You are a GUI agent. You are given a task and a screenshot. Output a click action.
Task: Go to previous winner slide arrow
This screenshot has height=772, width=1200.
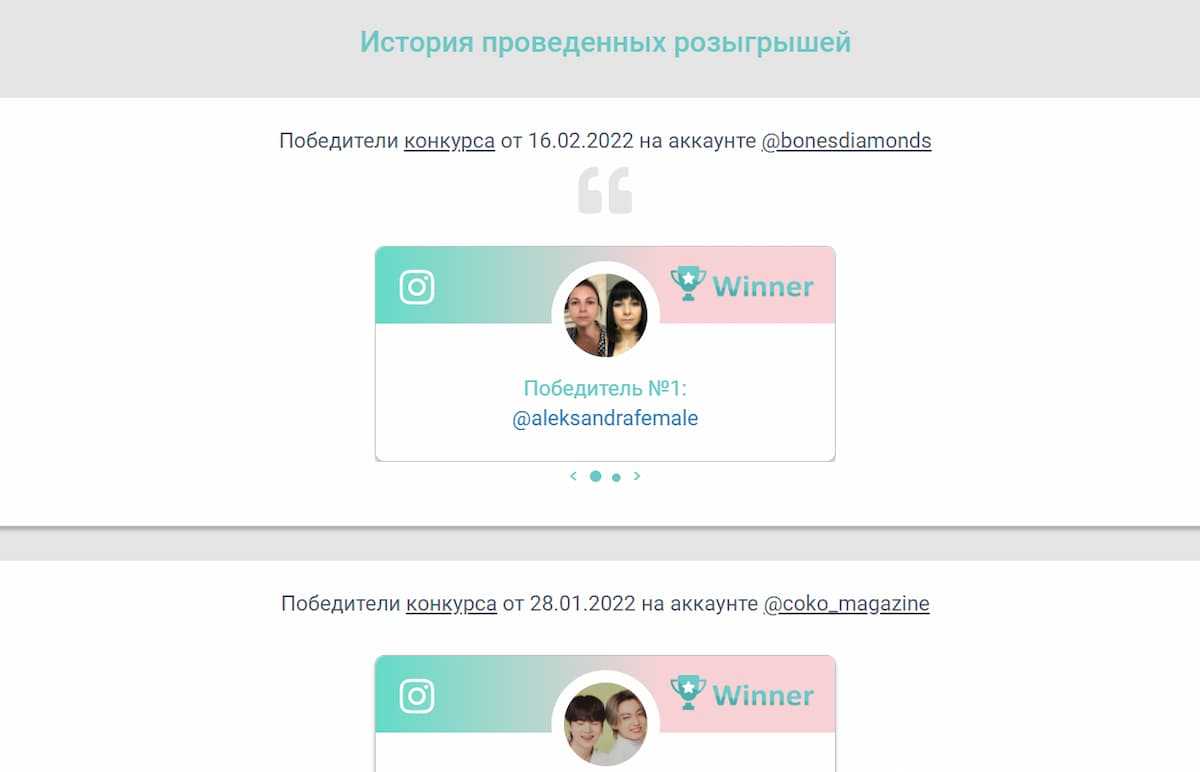(573, 476)
